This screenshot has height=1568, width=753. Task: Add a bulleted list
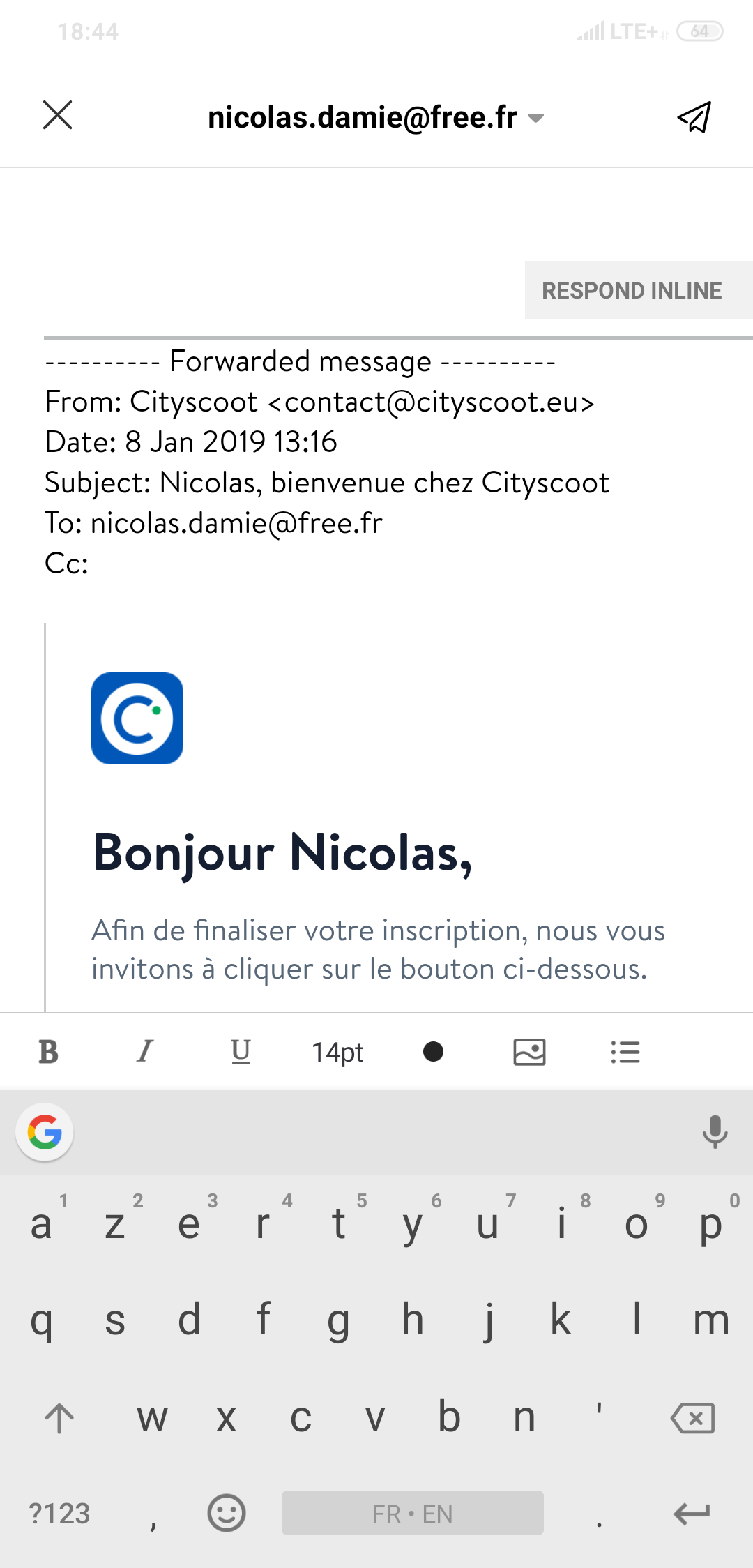(x=625, y=1052)
